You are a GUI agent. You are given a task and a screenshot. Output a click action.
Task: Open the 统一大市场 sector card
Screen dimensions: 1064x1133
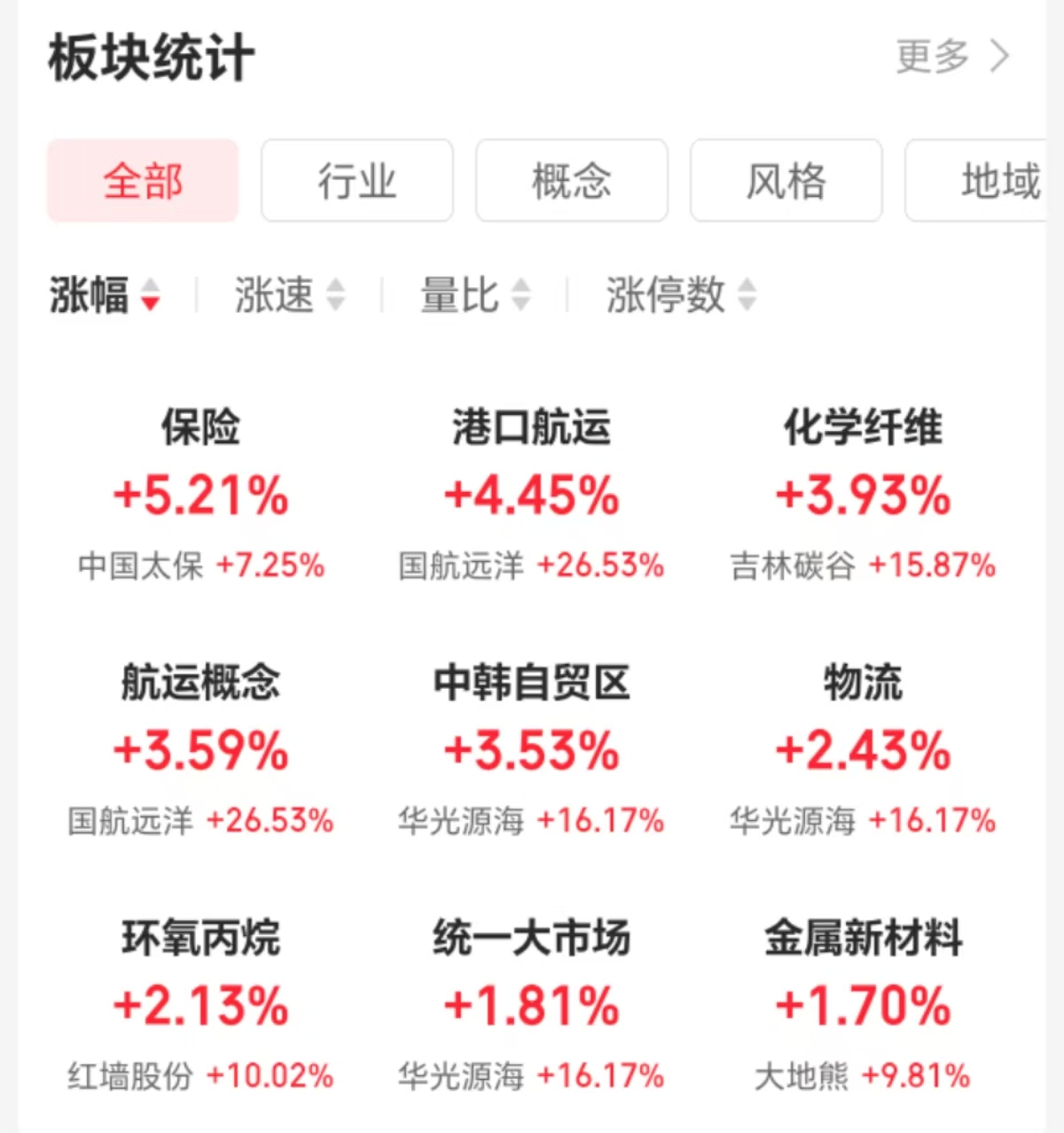[531, 1004]
